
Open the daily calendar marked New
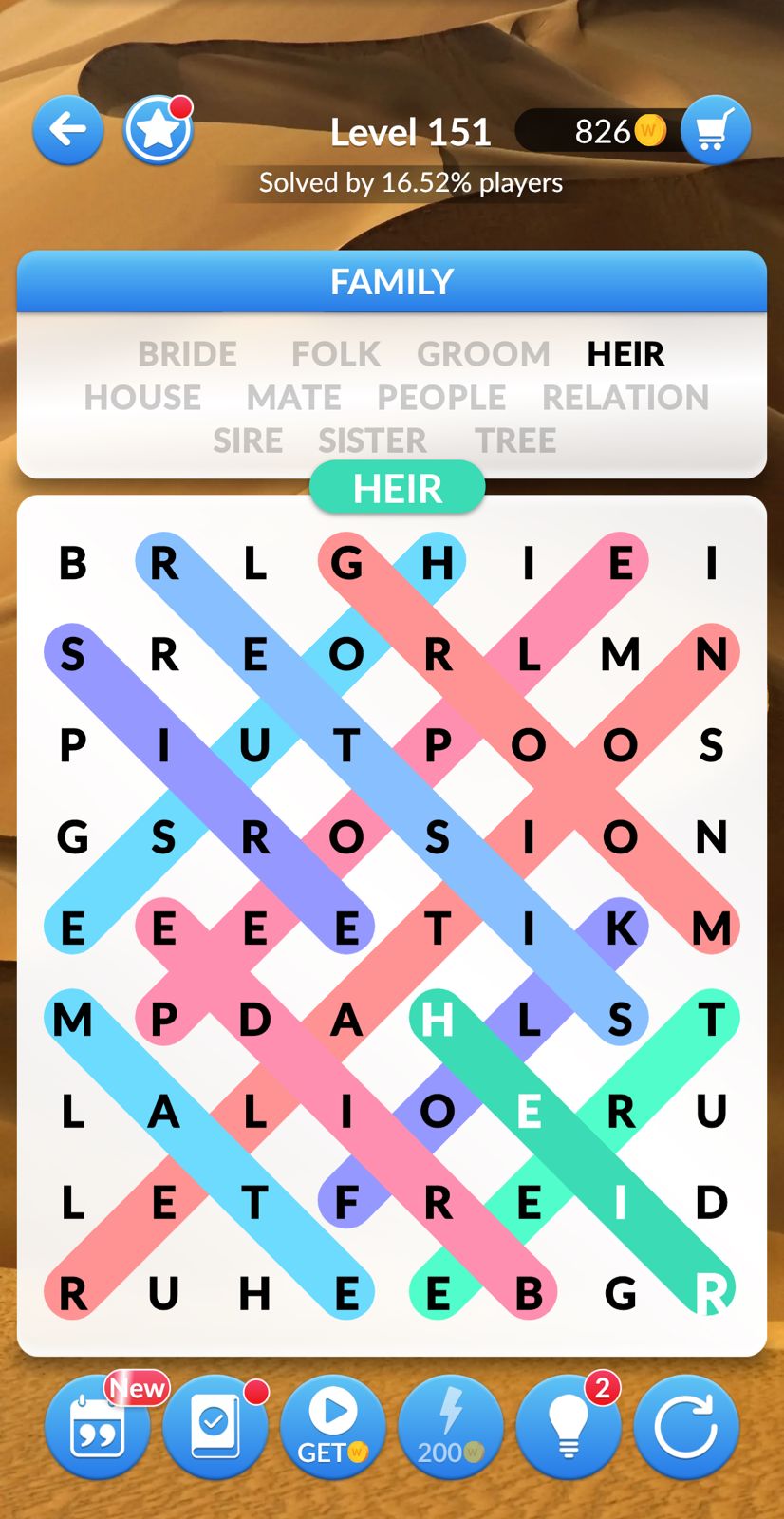point(97,1427)
